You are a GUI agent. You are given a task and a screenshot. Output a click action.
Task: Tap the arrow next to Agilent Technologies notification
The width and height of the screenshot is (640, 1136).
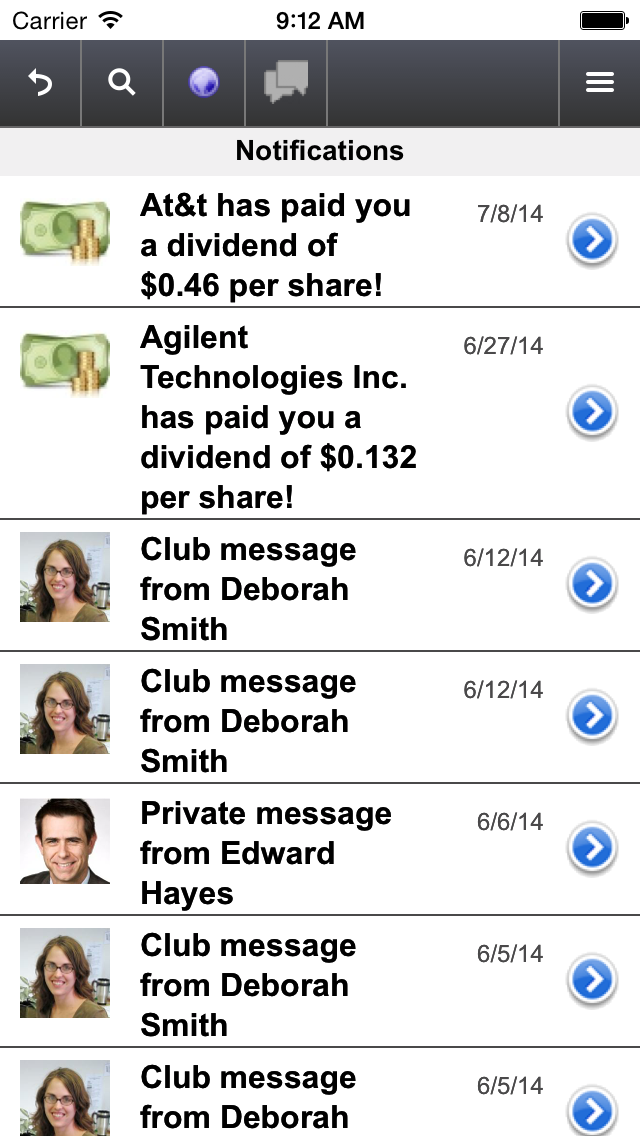click(592, 412)
